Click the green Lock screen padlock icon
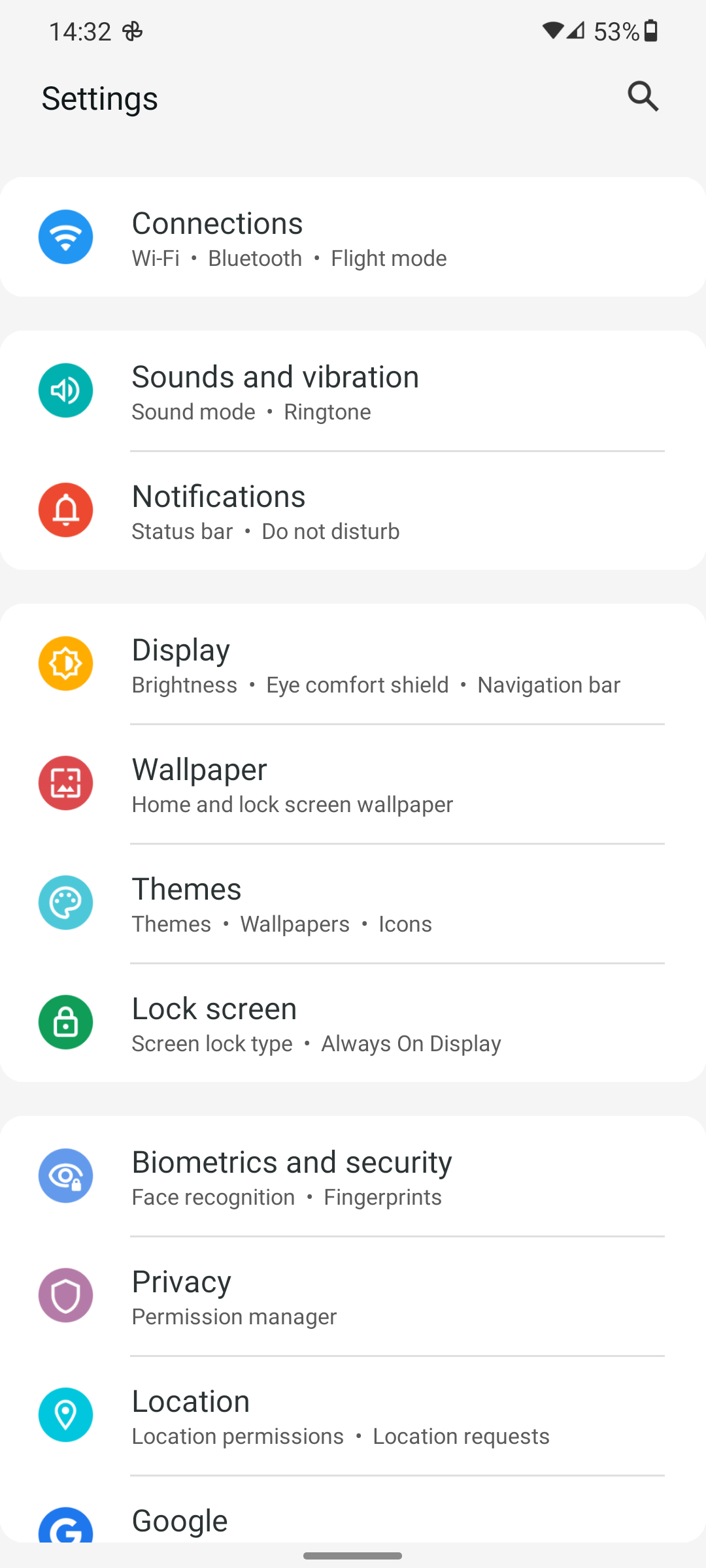The image size is (706, 1568). click(x=65, y=1022)
